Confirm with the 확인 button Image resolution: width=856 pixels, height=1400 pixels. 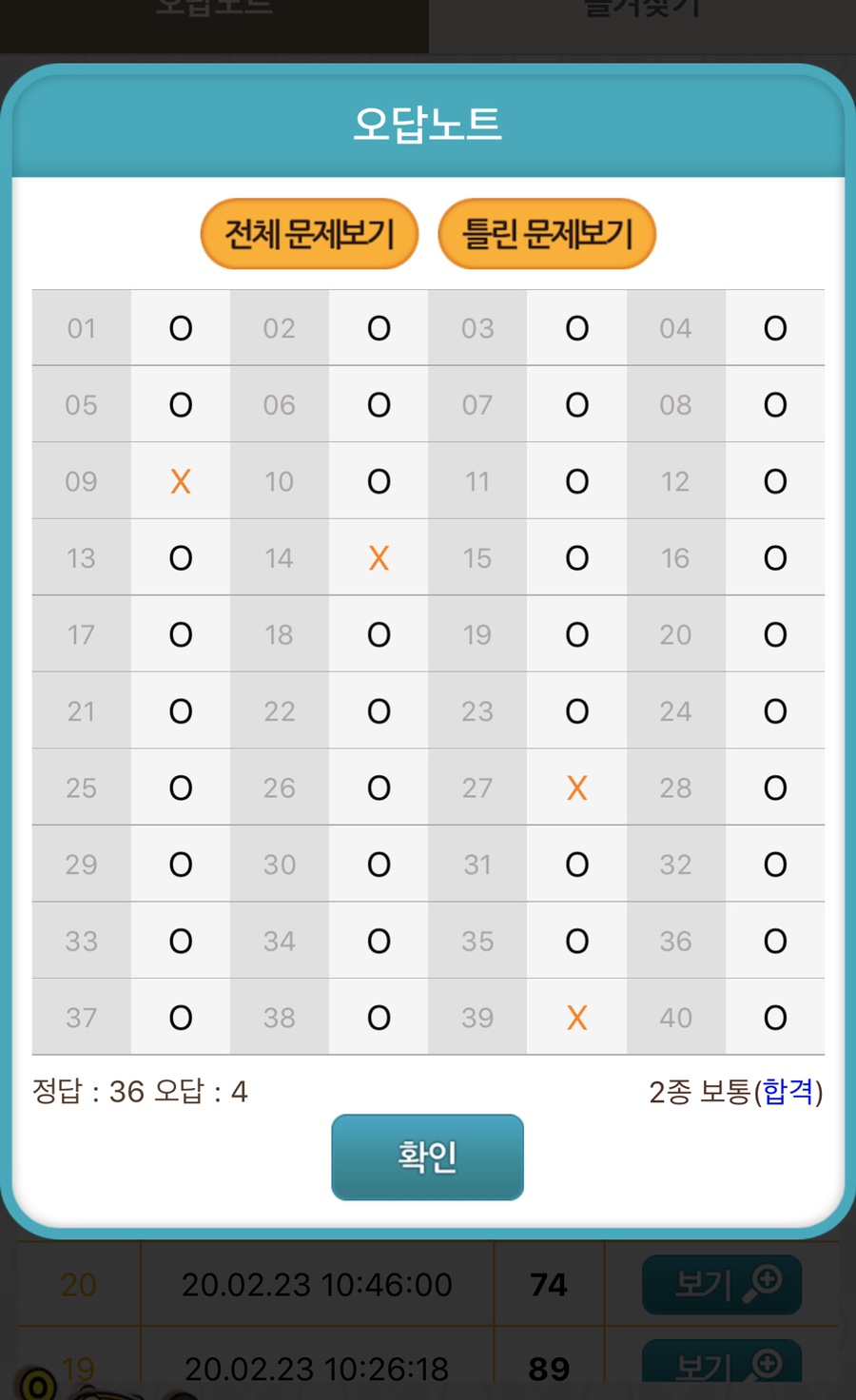coord(427,1157)
